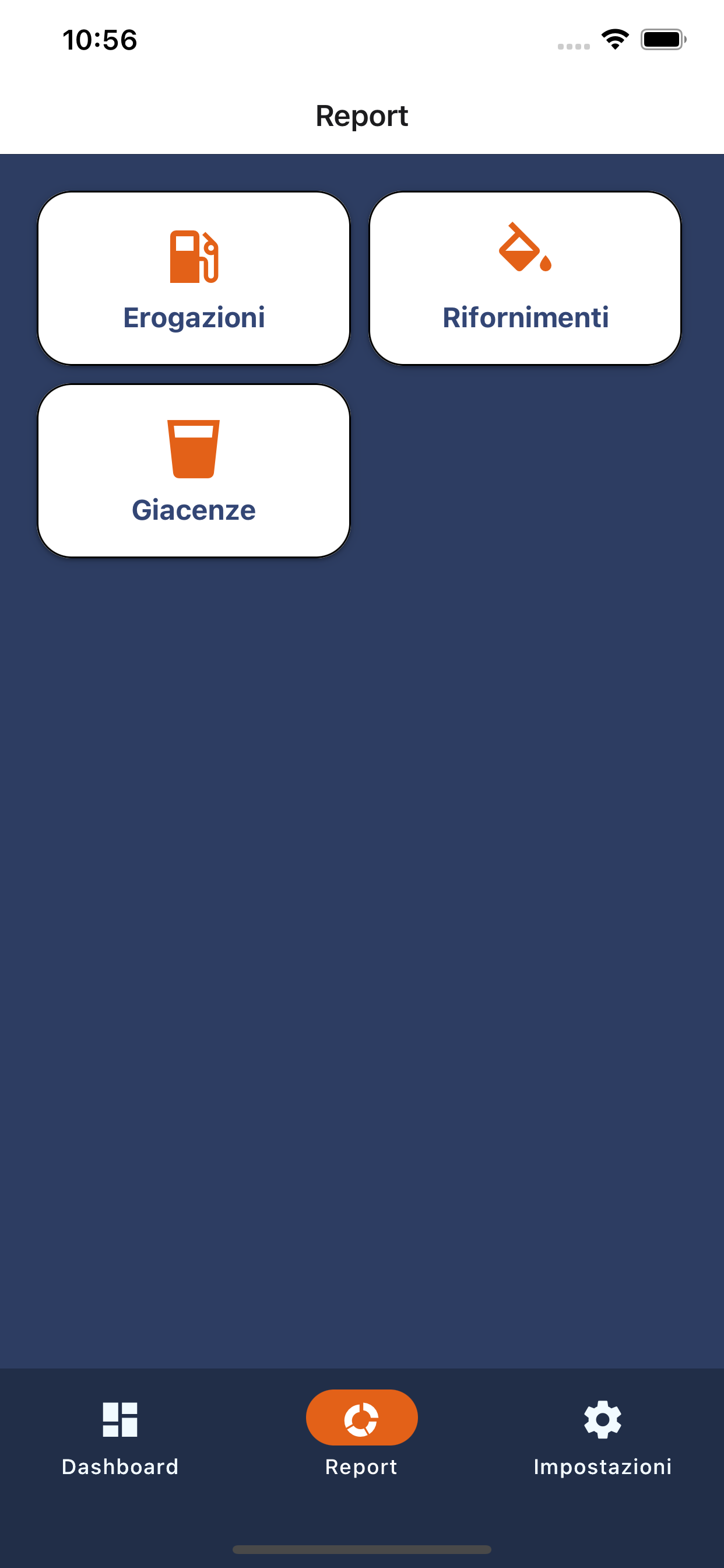724x1568 pixels.
Task: Go to the Impostazioni tab
Action: point(602,1440)
